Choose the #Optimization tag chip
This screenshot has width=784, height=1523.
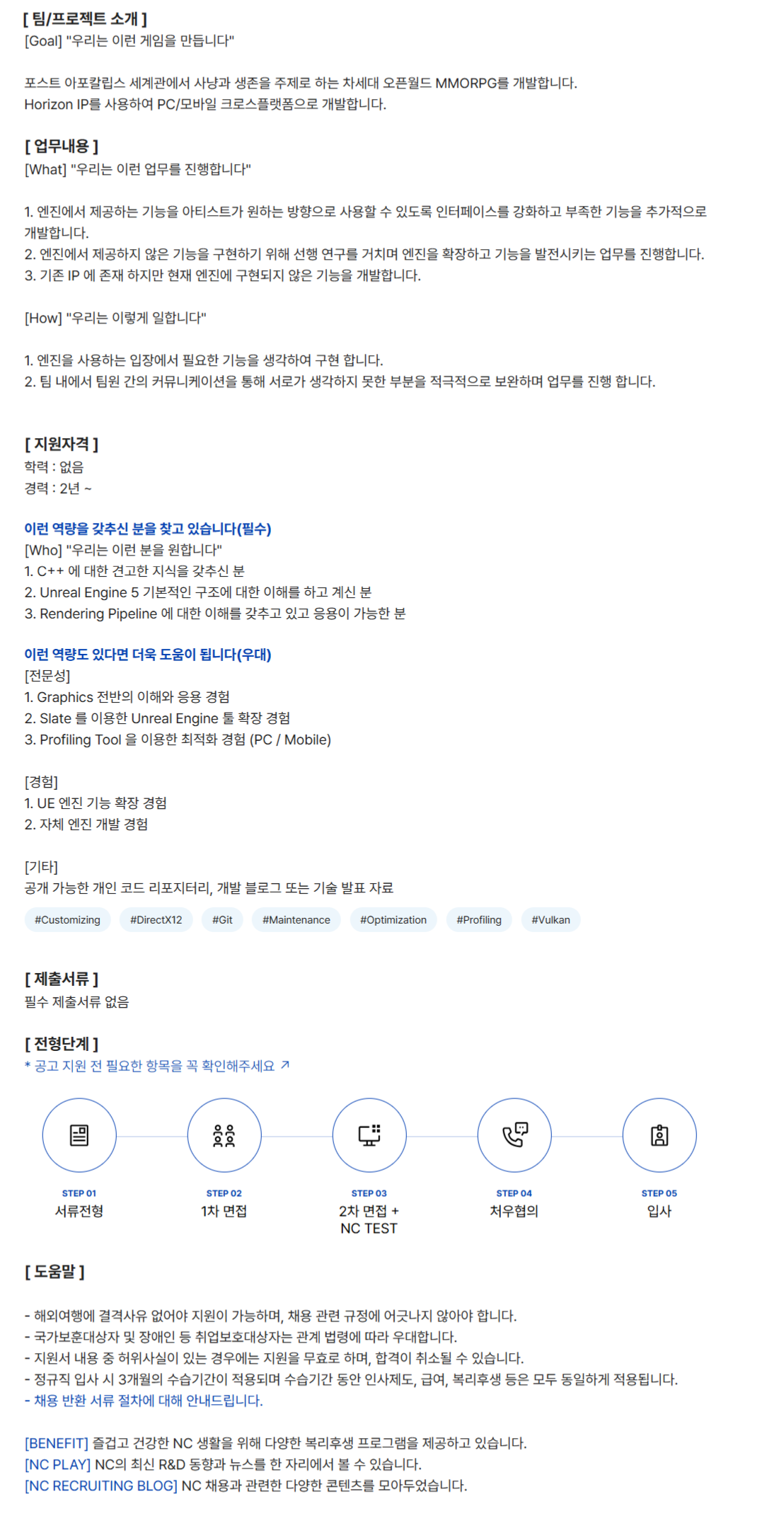pyautogui.click(x=393, y=920)
